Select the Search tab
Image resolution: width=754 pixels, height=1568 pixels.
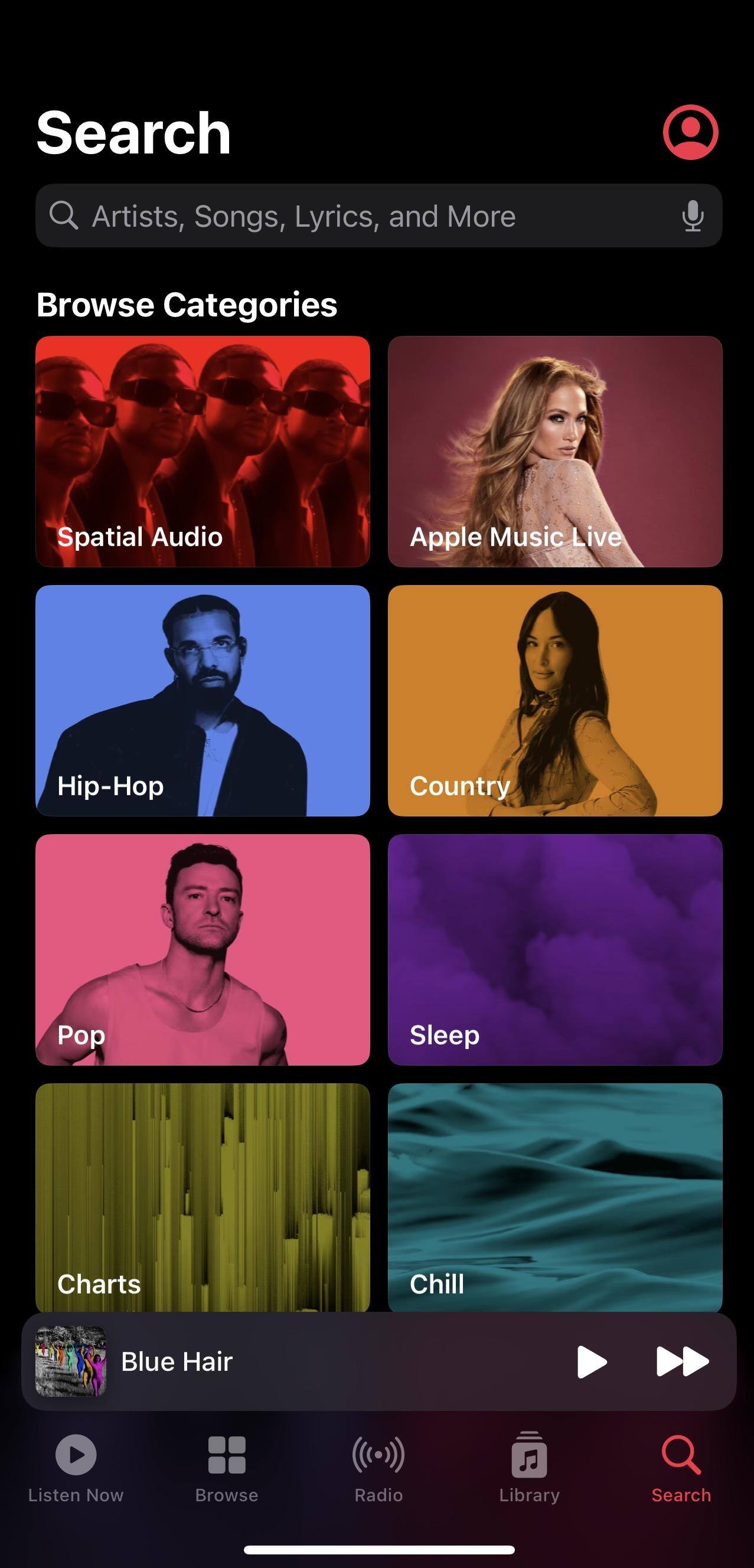tap(680, 1468)
